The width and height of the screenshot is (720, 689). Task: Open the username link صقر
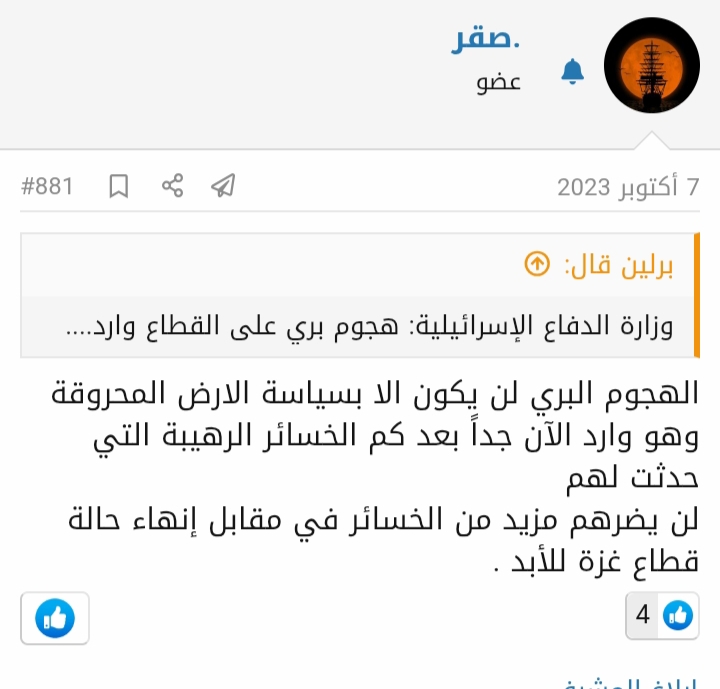[487, 41]
